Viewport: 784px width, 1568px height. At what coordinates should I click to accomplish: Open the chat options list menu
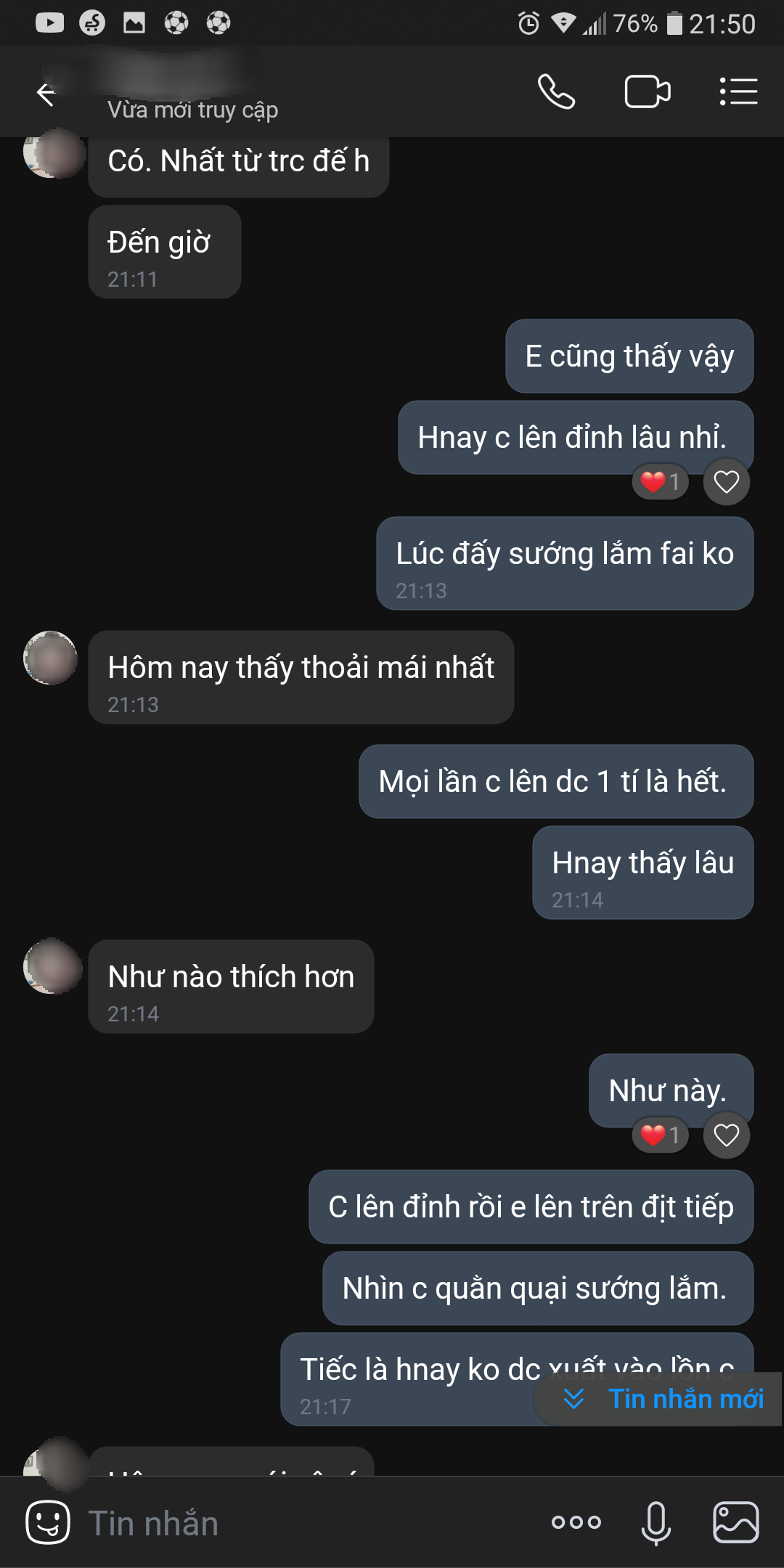point(738,92)
